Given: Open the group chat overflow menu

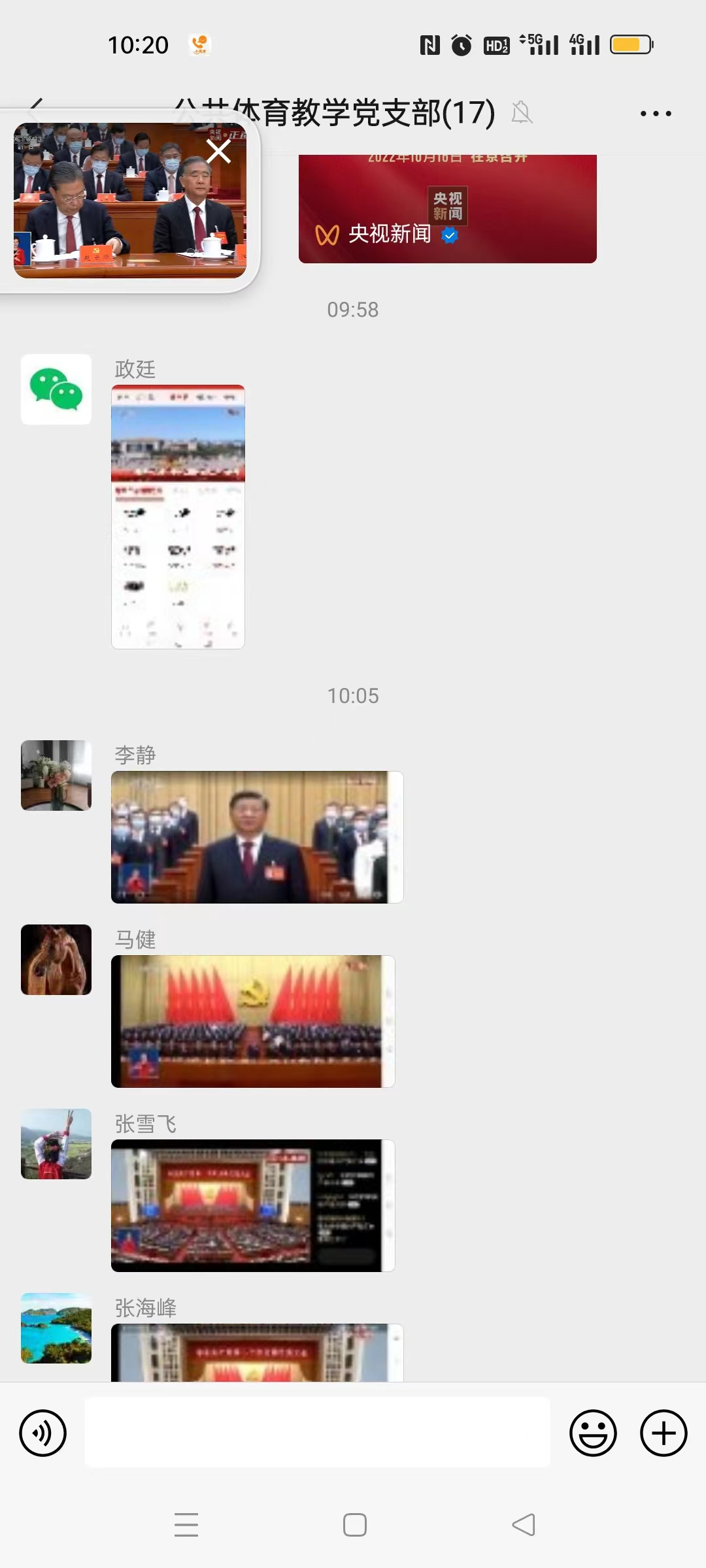Looking at the screenshot, I should click(656, 114).
